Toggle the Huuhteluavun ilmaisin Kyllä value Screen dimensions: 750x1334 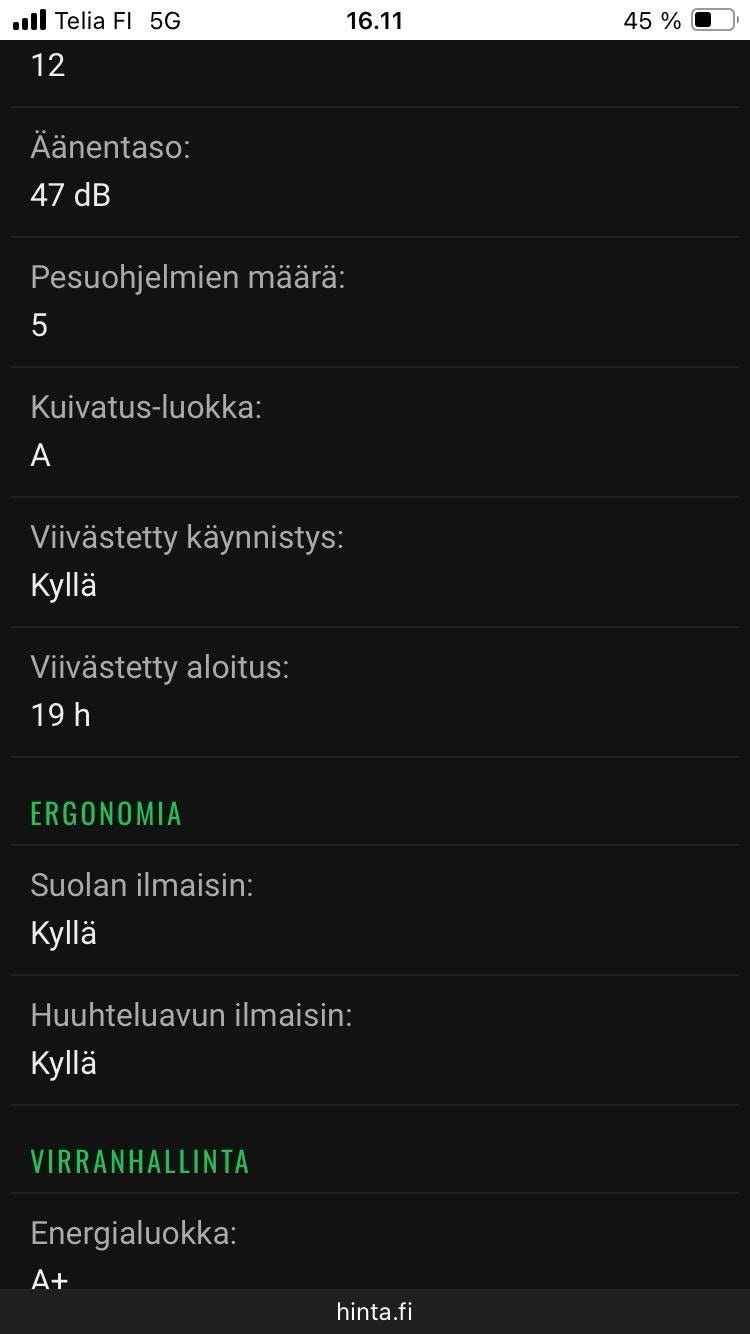coord(63,1063)
